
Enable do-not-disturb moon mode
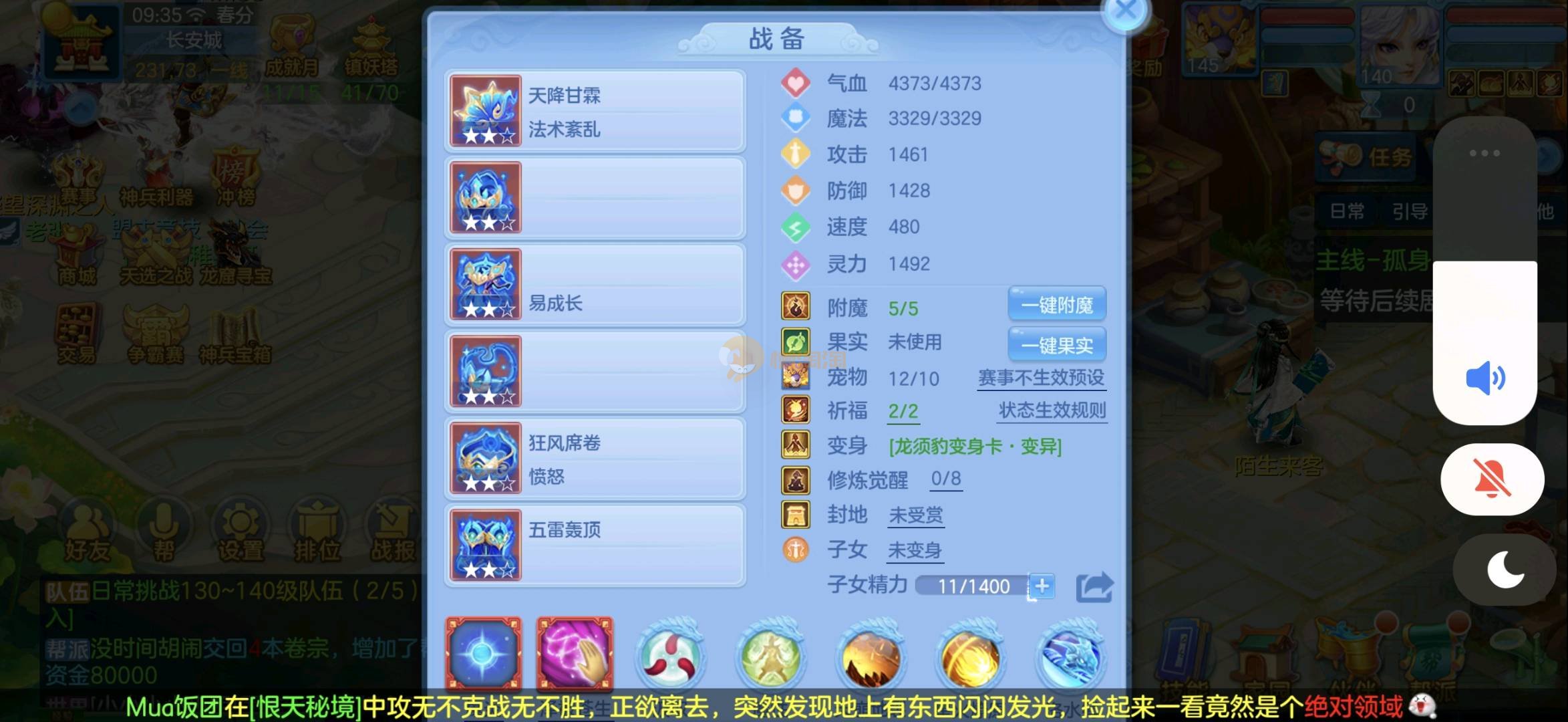(1506, 569)
